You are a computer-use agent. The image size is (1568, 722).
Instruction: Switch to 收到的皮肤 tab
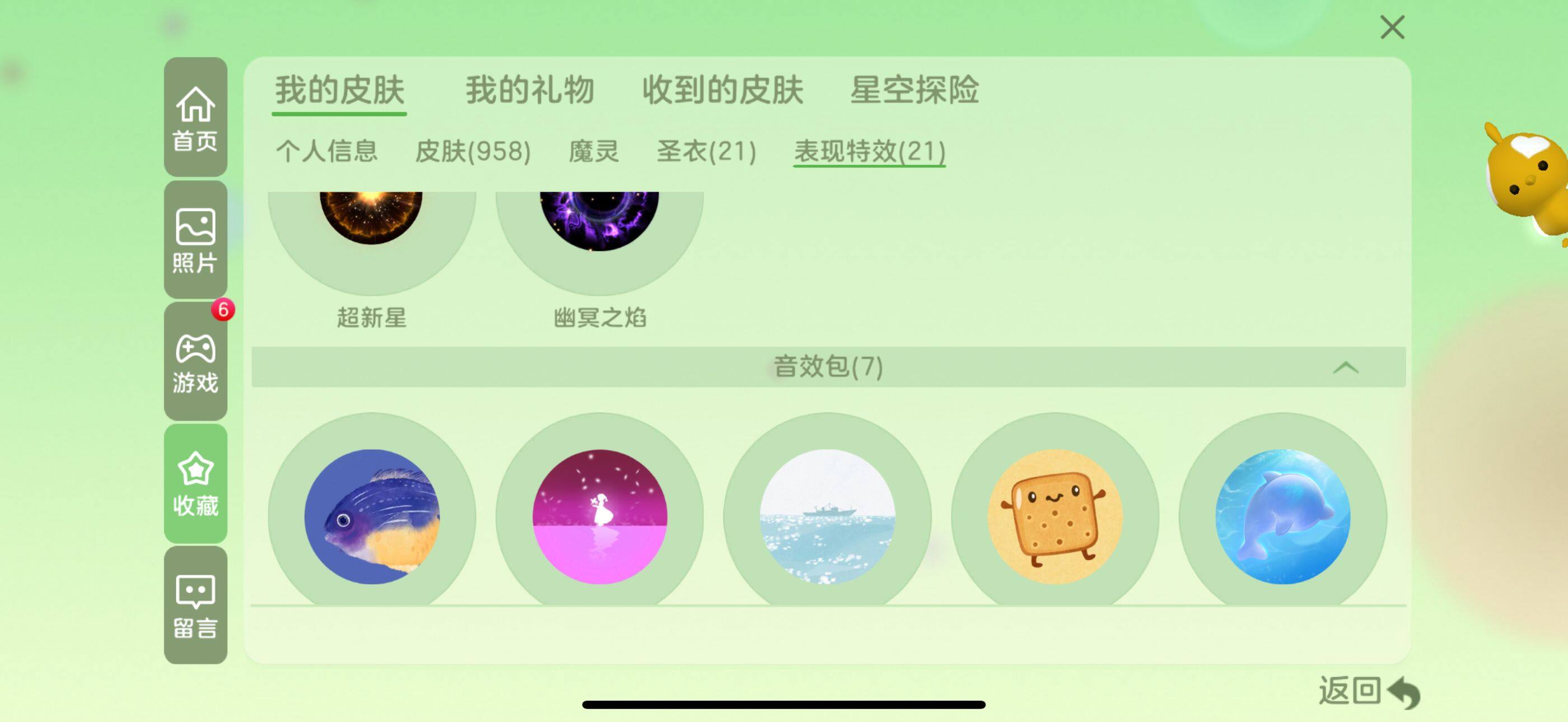coord(722,90)
